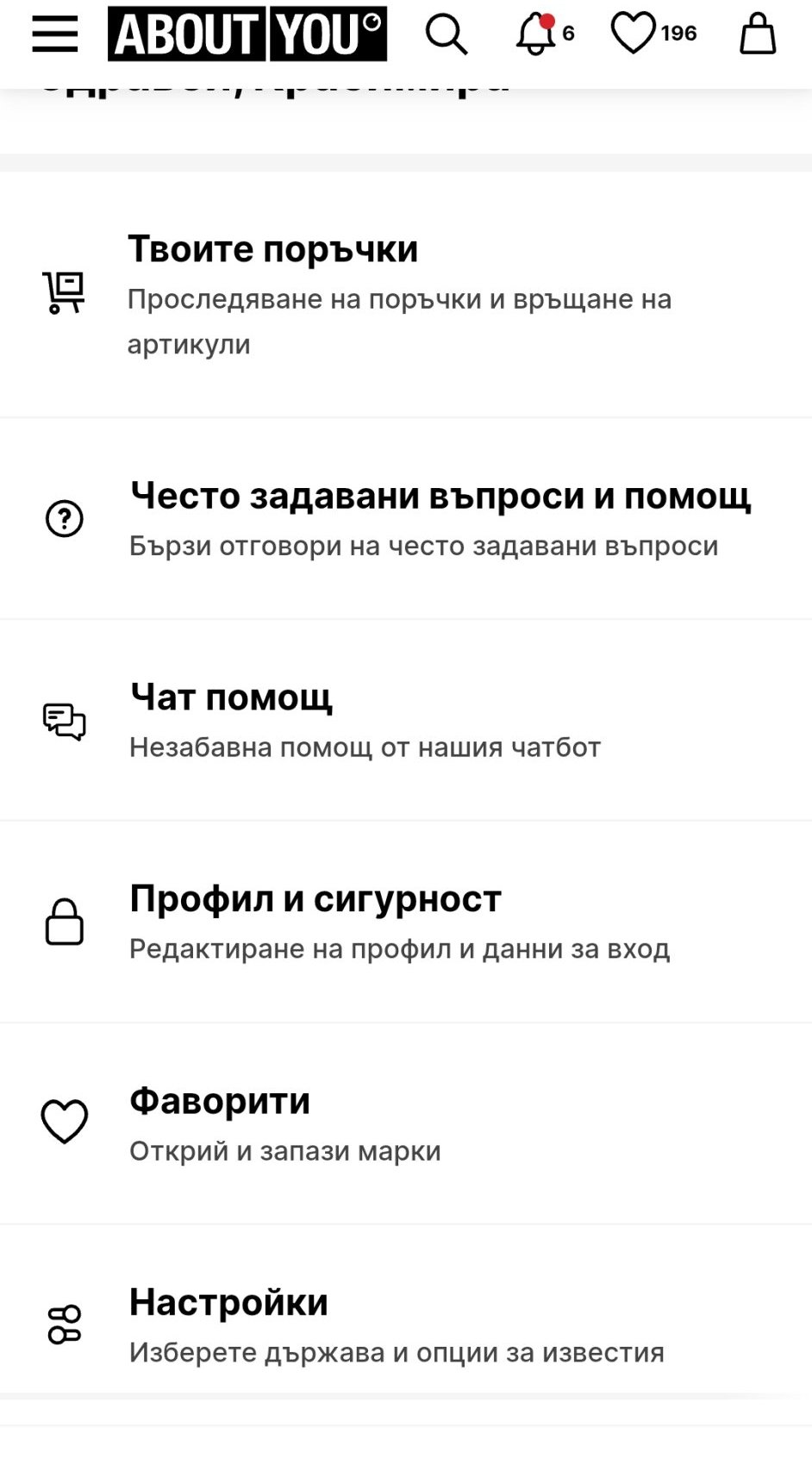Open Често задавани въпроси и помощ
812x1458 pixels.
pos(406,519)
